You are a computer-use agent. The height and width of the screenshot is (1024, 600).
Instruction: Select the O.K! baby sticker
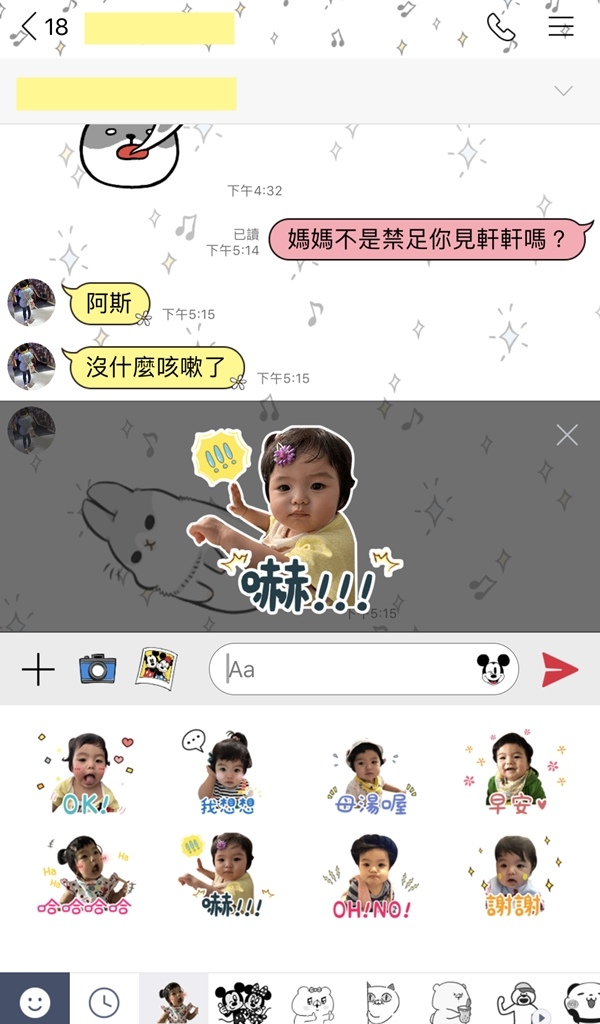click(x=85, y=773)
